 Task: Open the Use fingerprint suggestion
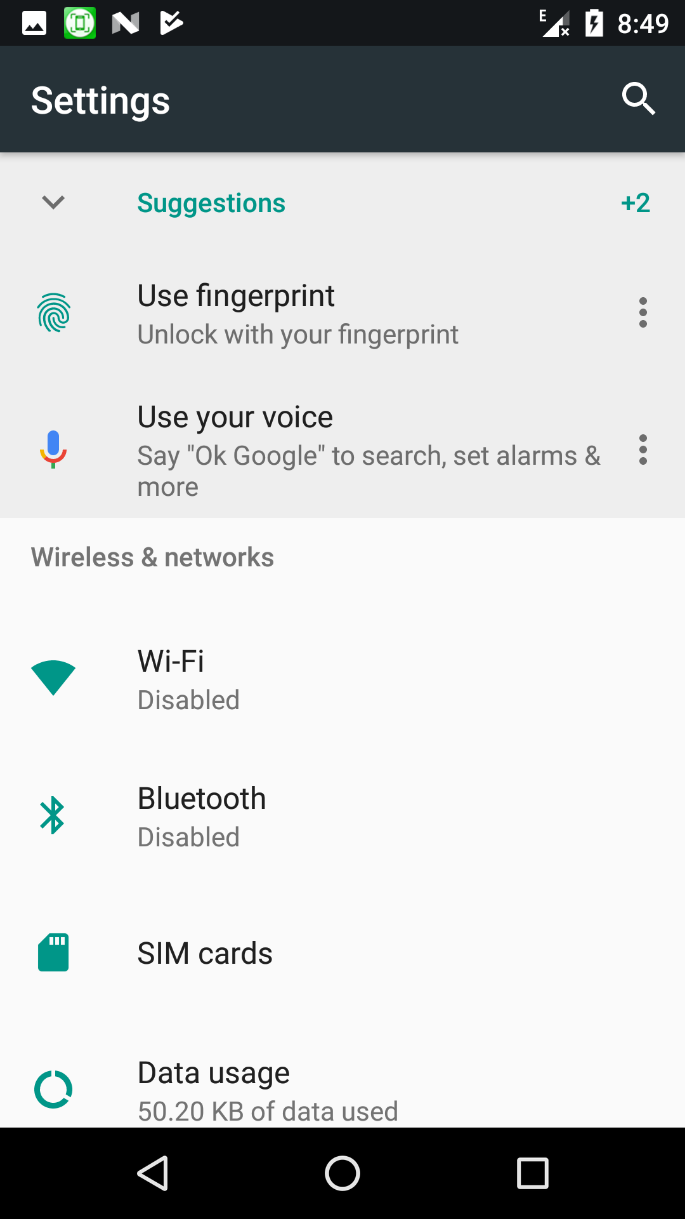pos(297,313)
